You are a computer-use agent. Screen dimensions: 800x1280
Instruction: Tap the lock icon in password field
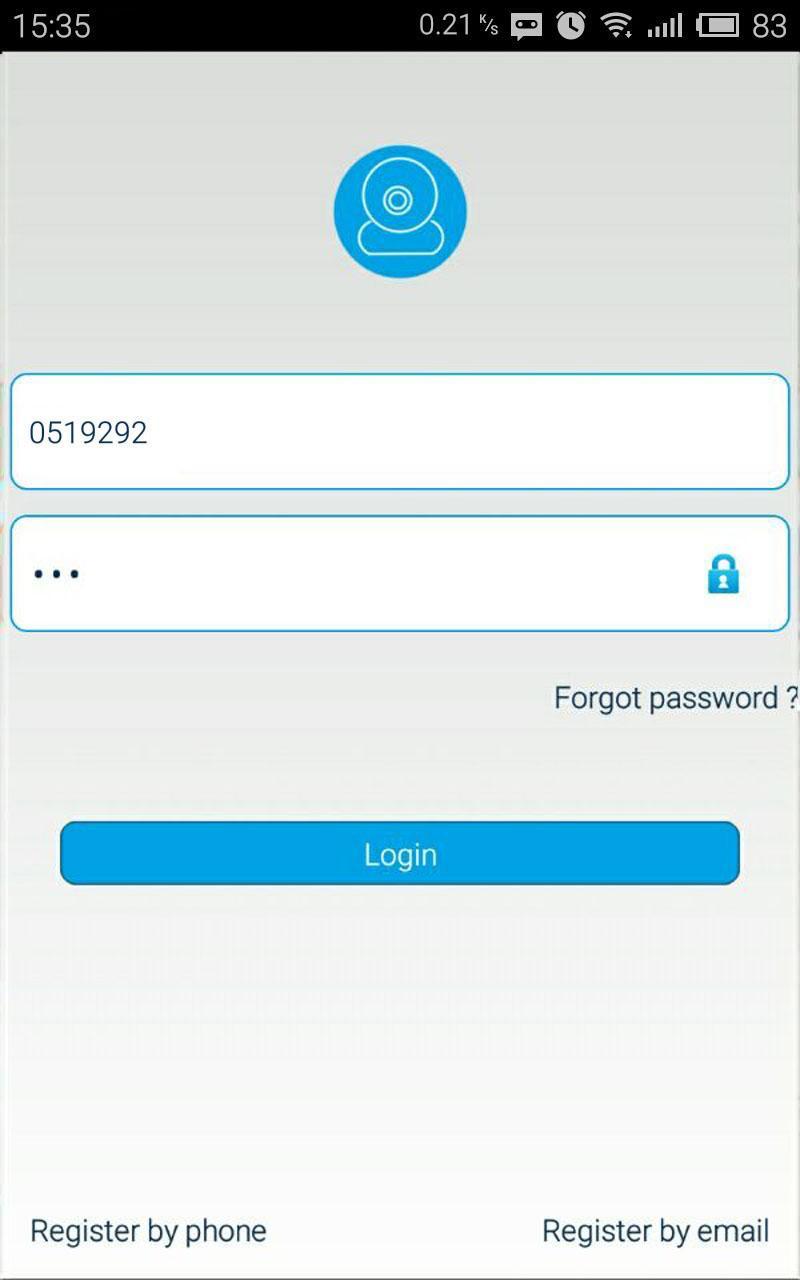(723, 574)
